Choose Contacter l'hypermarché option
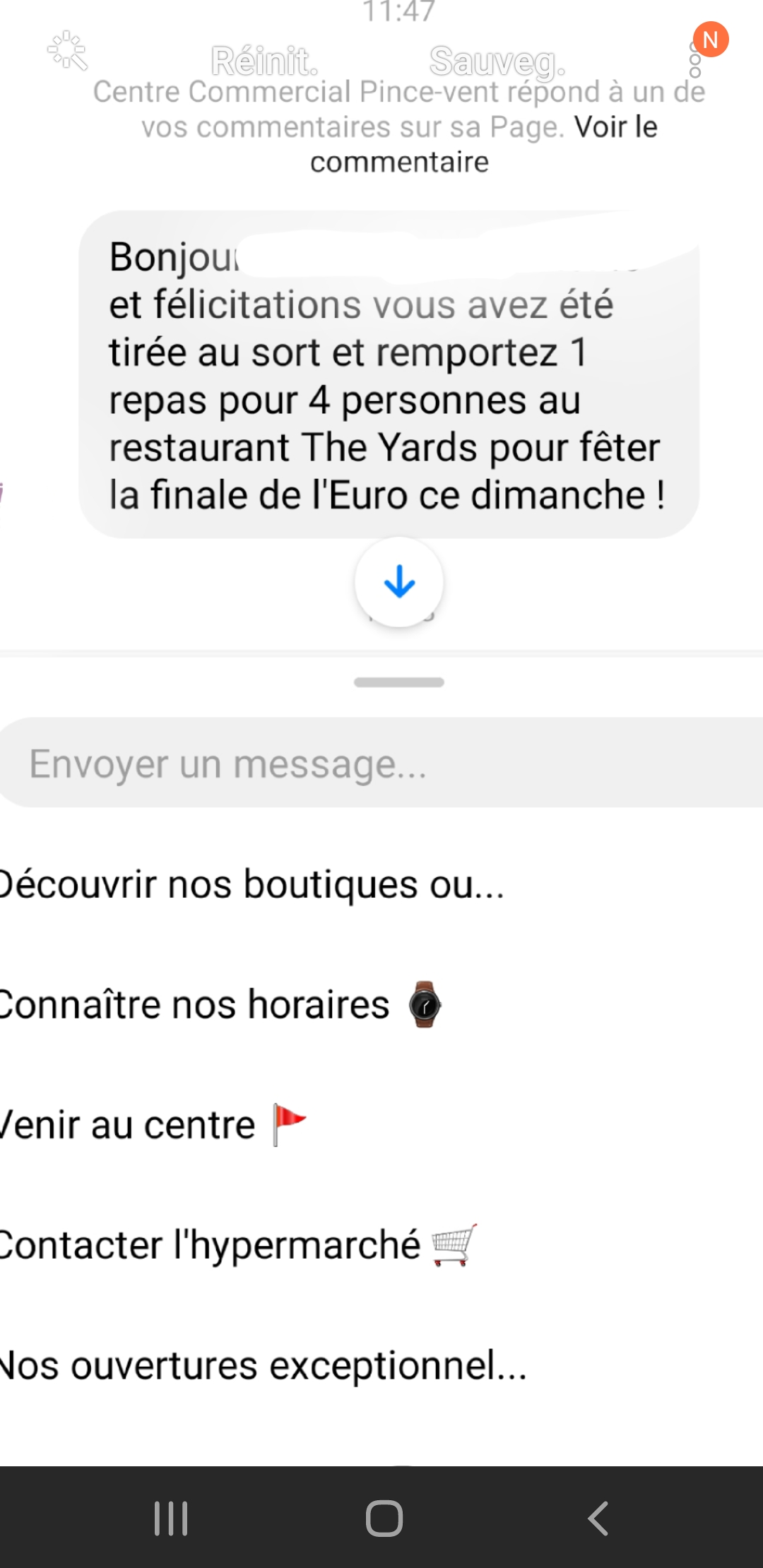This screenshot has width=763, height=1568. point(239,1245)
